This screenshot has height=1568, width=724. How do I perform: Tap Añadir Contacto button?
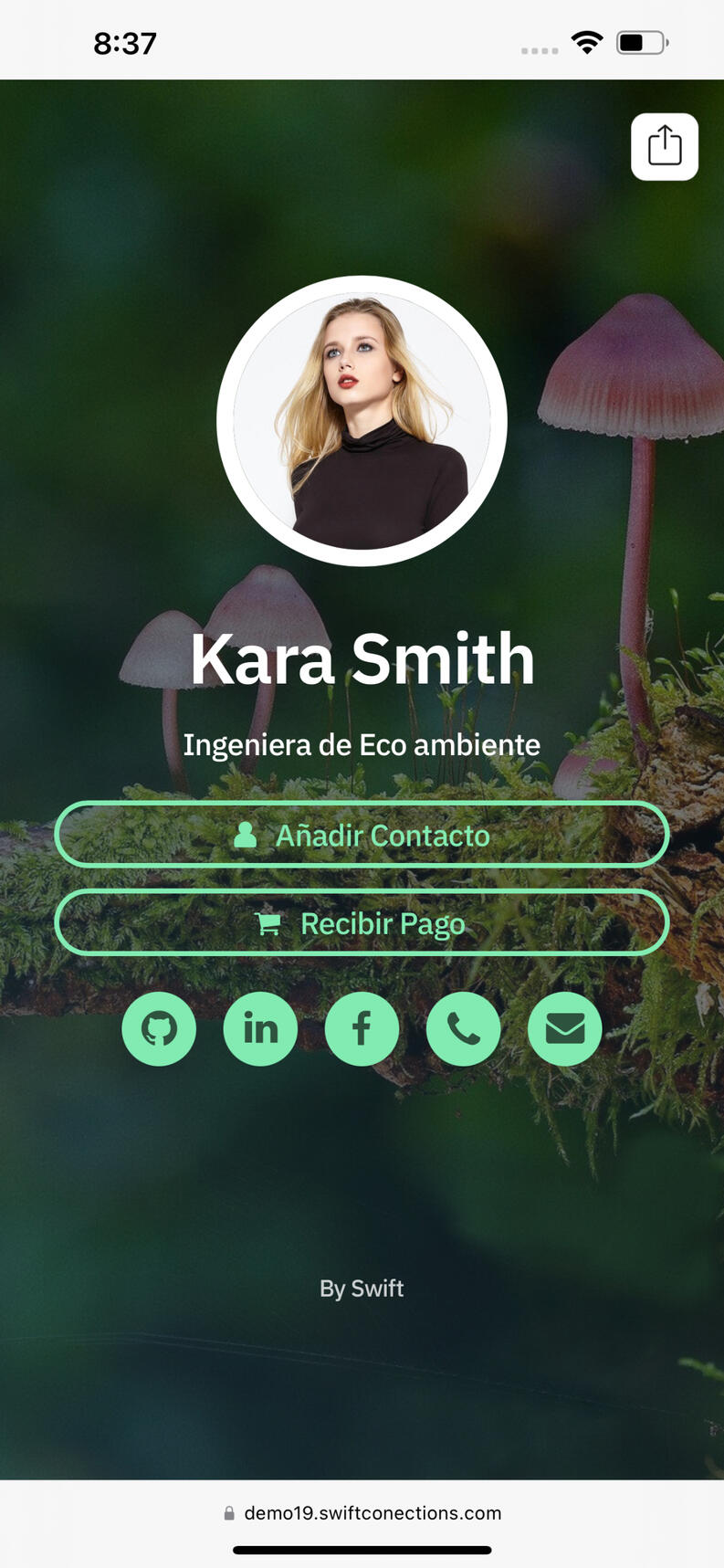click(x=362, y=835)
